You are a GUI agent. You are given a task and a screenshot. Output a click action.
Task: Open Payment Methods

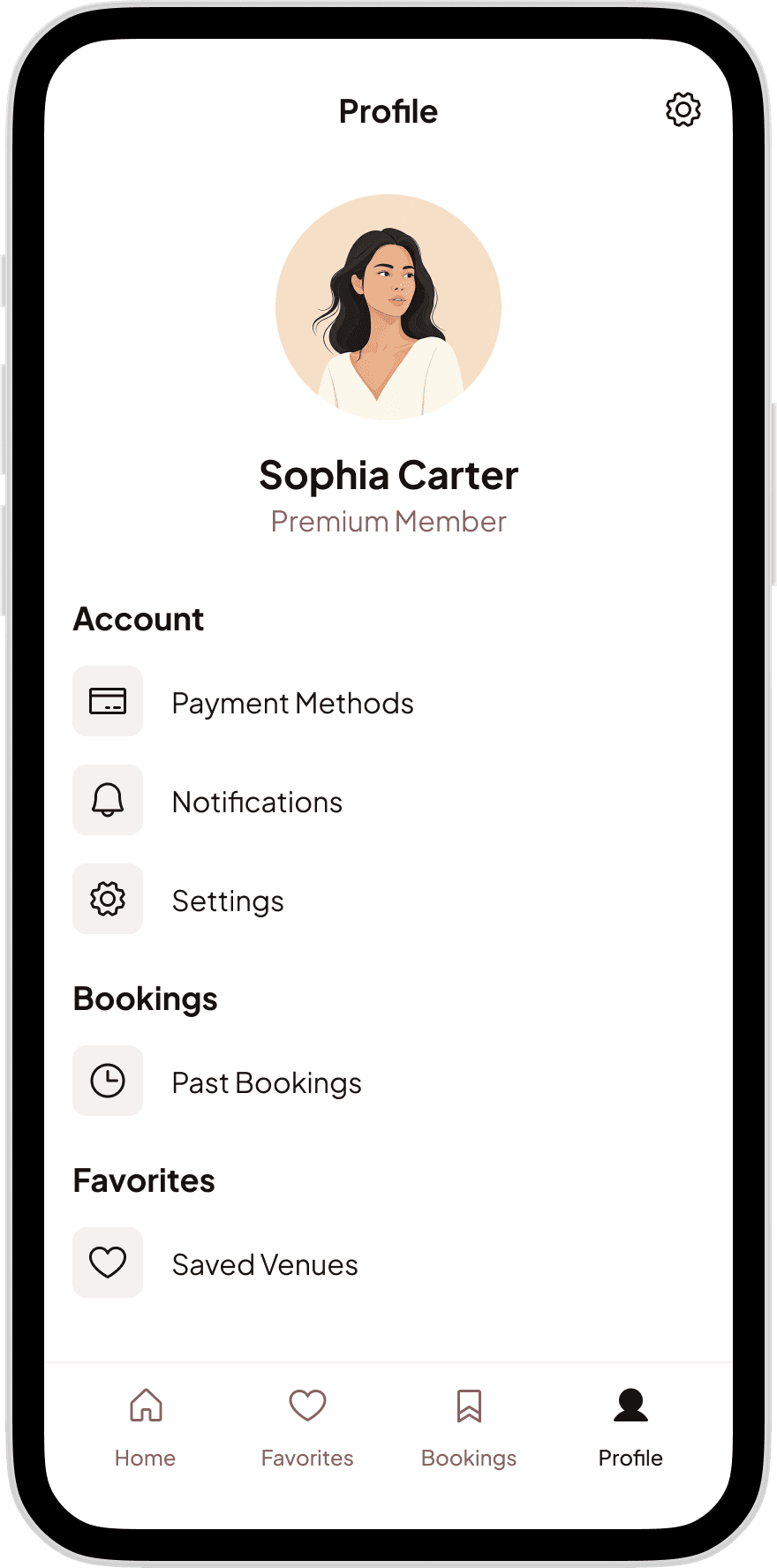coord(292,703)
